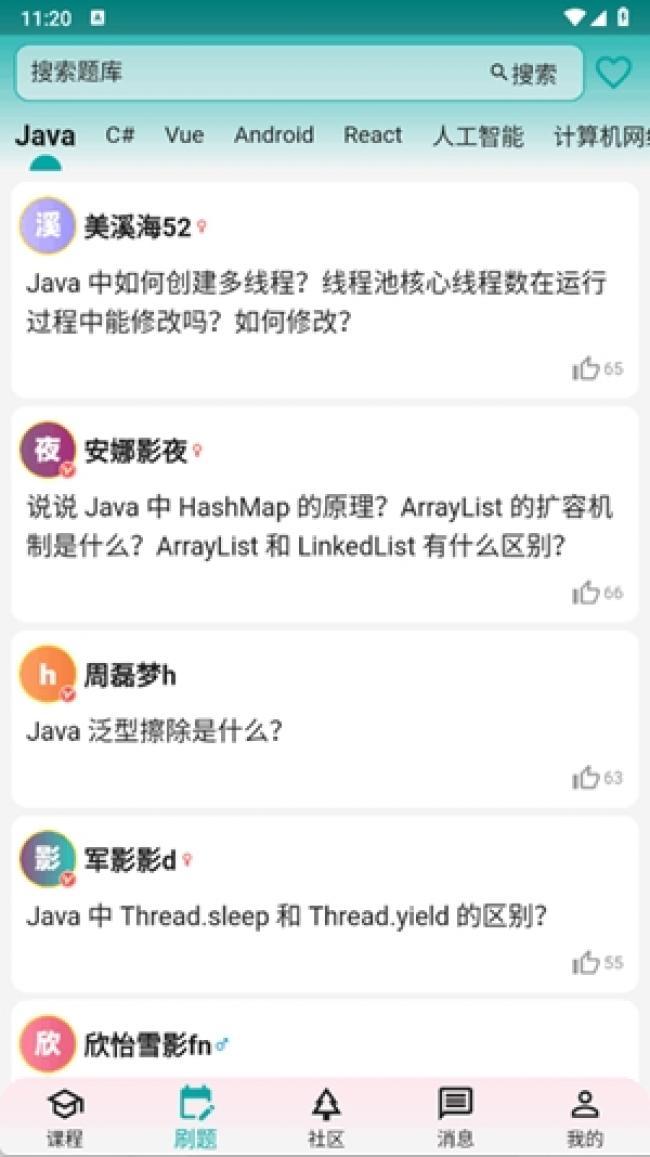The width and height of the screenshot is (650, 1157).
Task: Open 安娜影夜's HashMap question card
Action: click(325, 514)
